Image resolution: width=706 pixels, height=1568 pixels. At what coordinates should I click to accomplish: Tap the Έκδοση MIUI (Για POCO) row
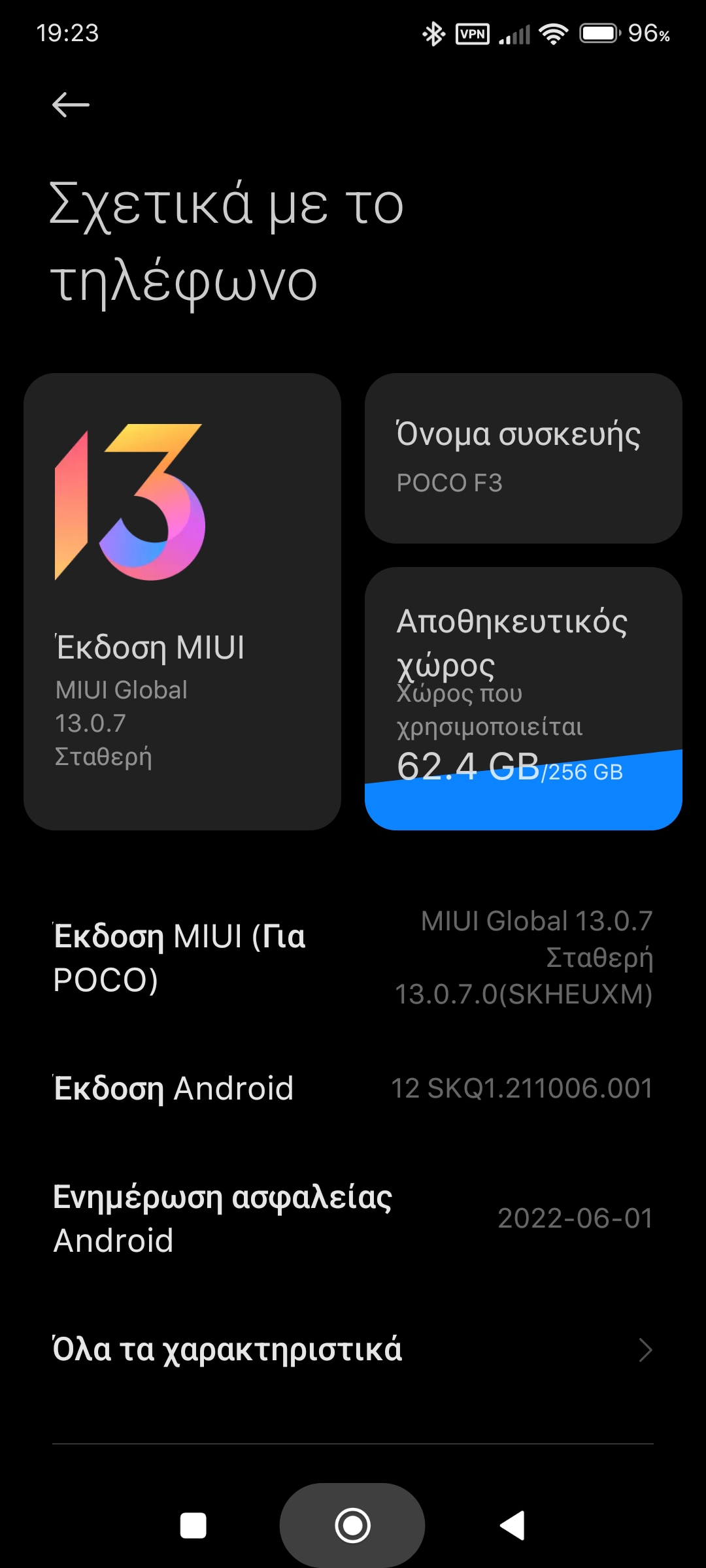tap(353, 958)
